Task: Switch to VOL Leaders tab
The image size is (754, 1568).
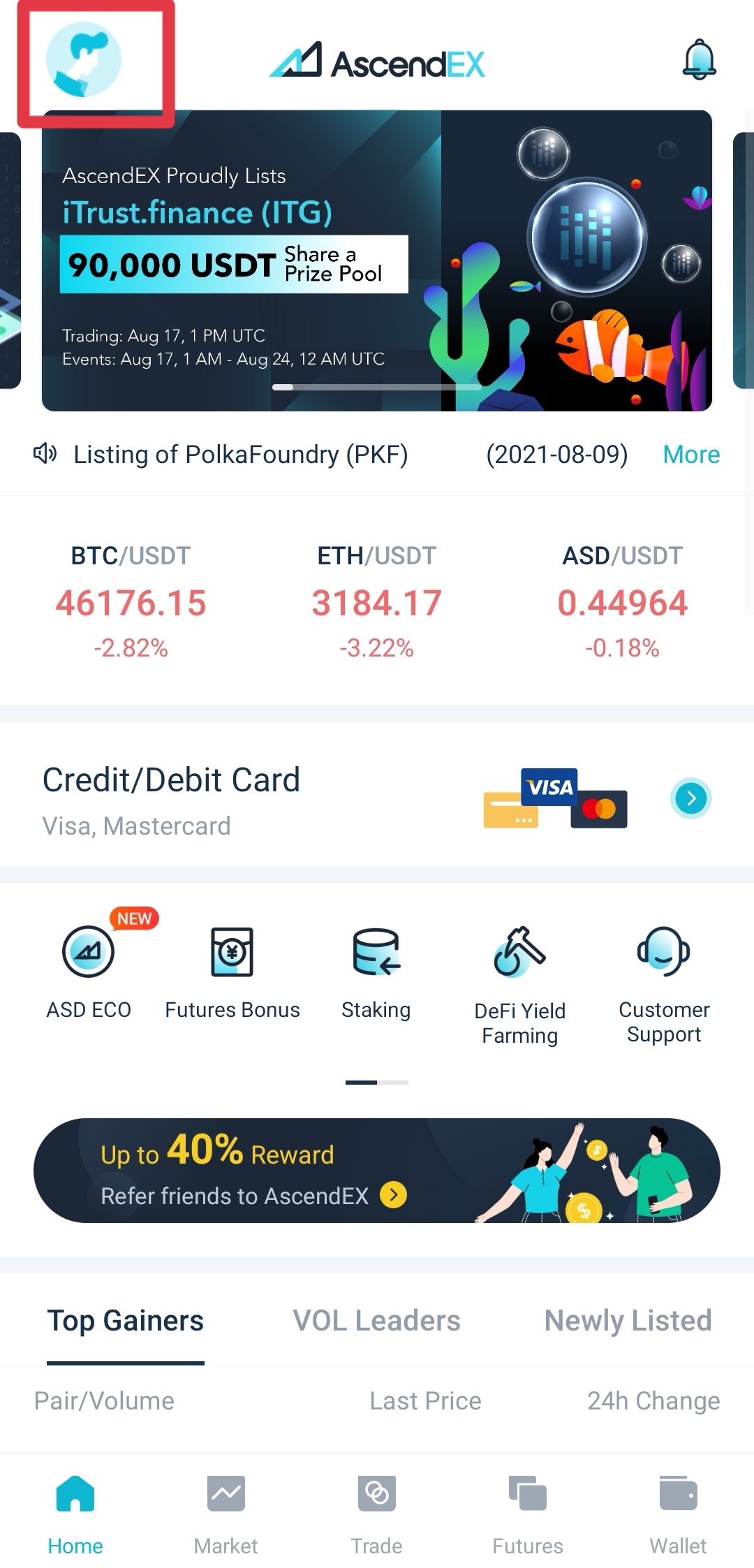Action: click(x=377, y=1321)
